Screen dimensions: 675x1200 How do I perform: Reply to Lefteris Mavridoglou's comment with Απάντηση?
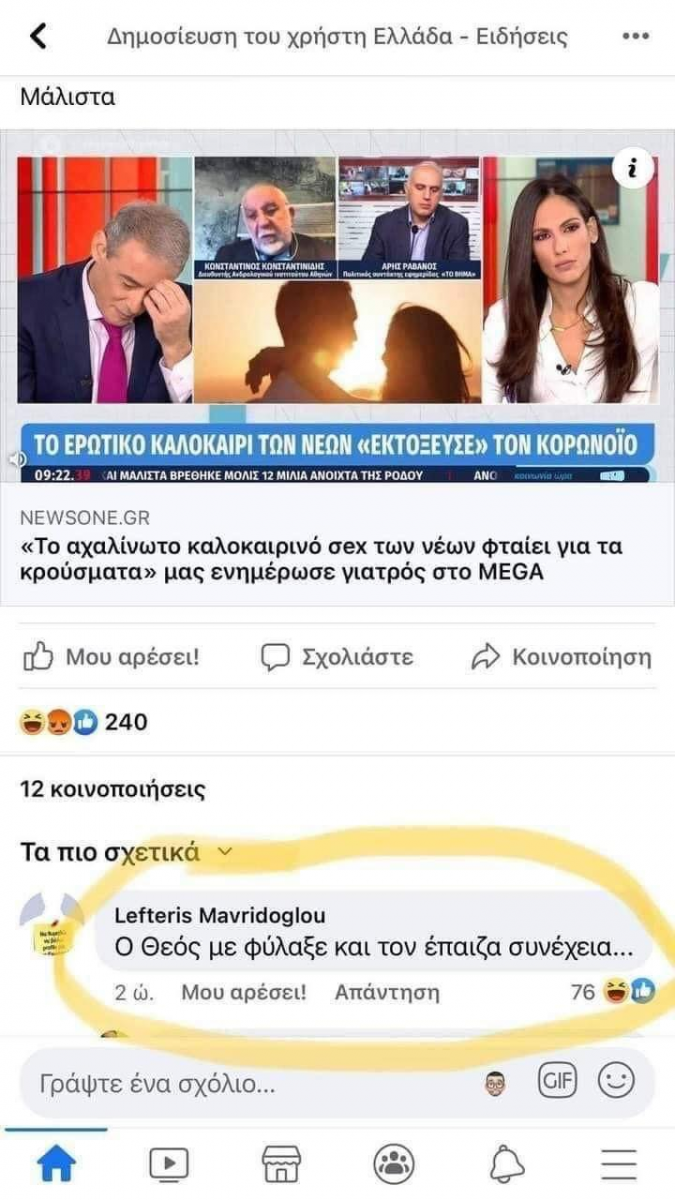[x=387, y=993]
